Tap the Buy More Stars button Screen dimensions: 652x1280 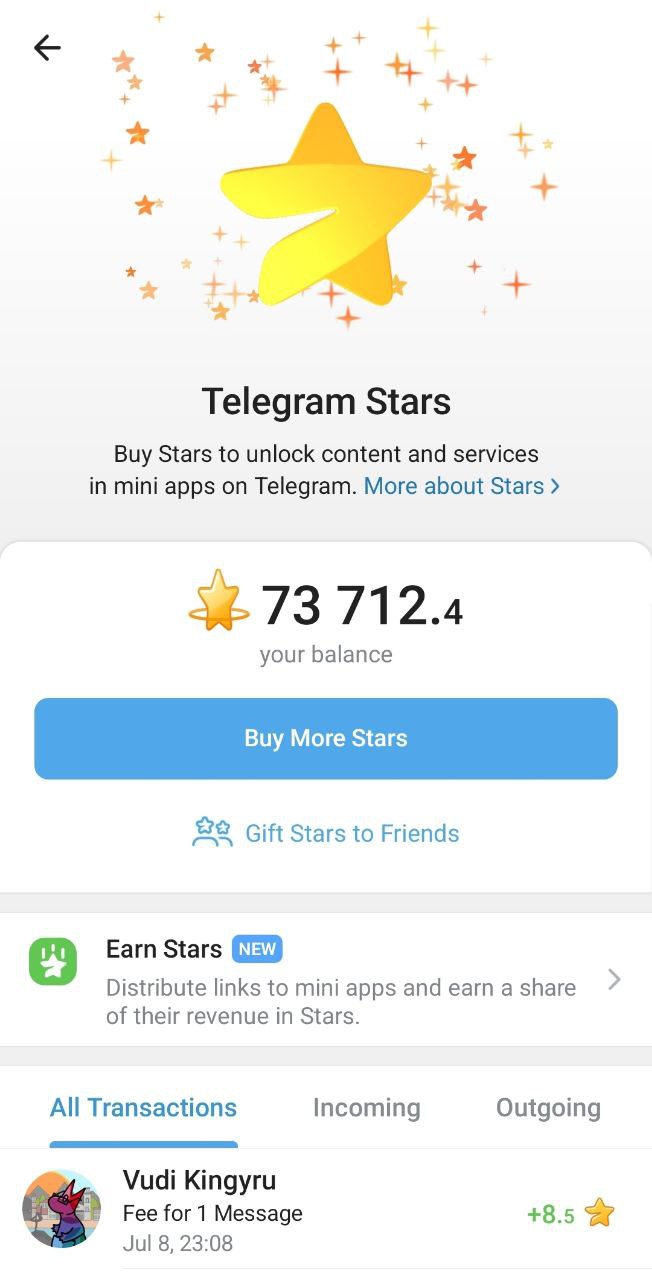[x=326, y=739]
